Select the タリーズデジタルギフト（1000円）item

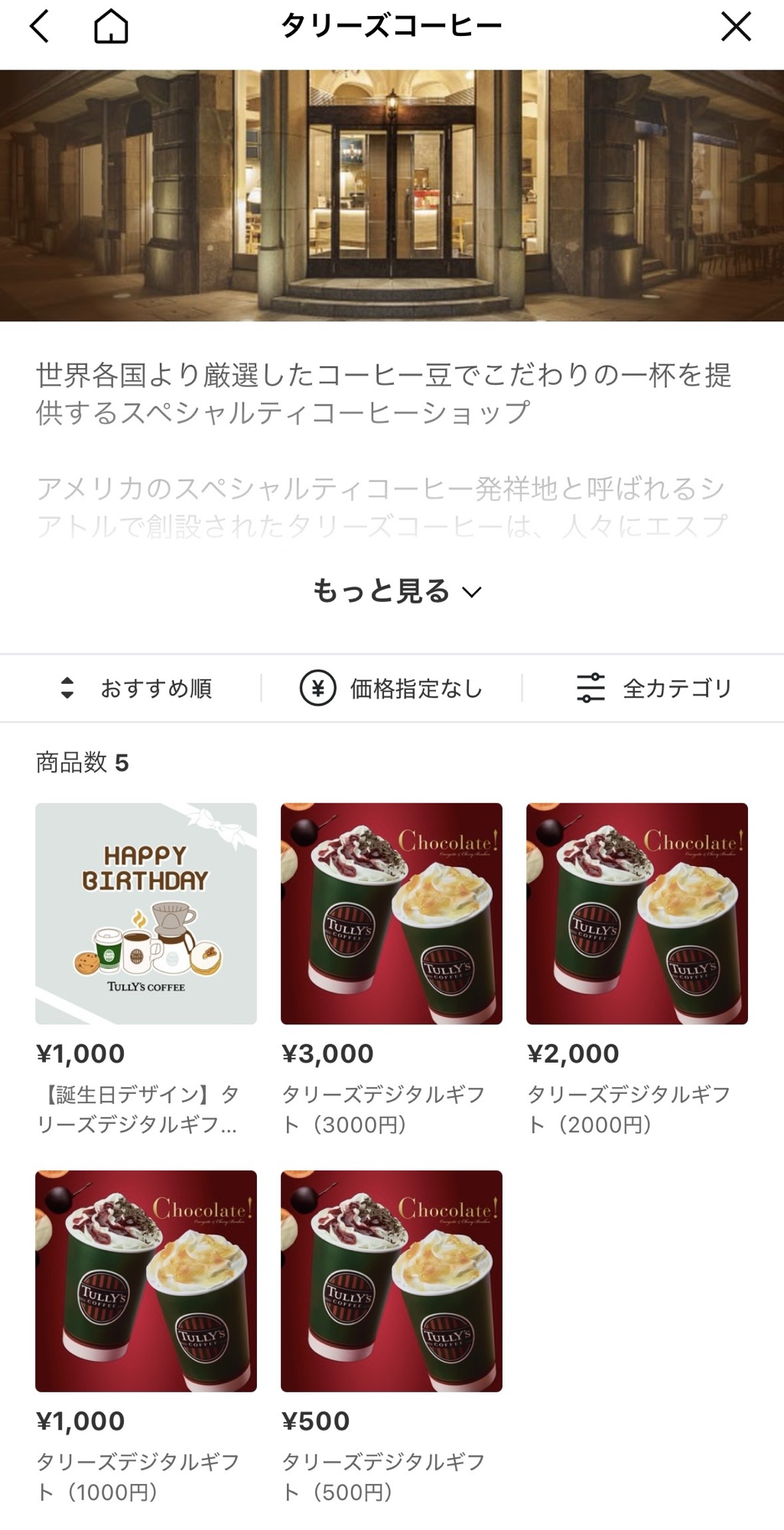pos(146,1281)
